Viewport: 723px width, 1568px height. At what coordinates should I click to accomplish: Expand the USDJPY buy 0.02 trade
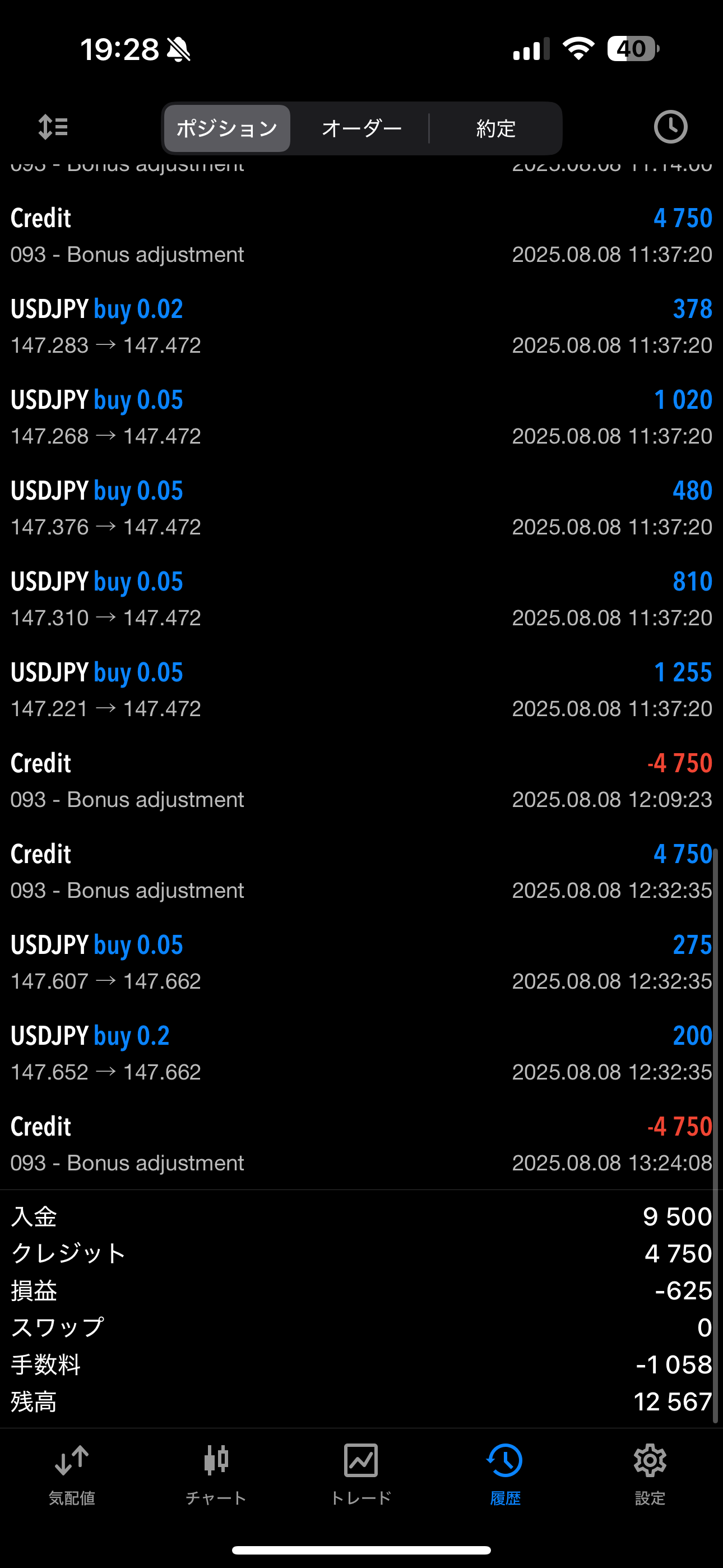pos(361,327)
